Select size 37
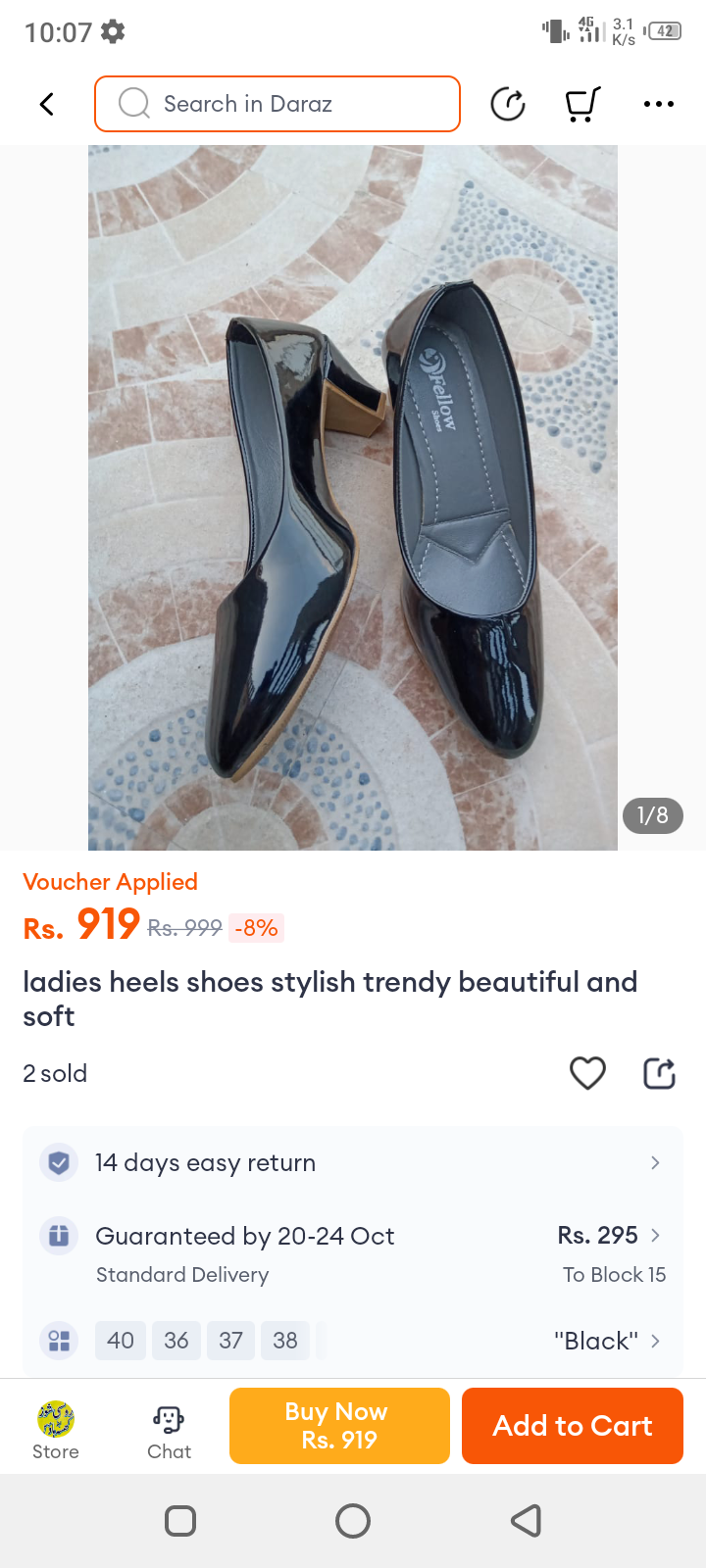The image size is (706, 1568). point(230,1341)
